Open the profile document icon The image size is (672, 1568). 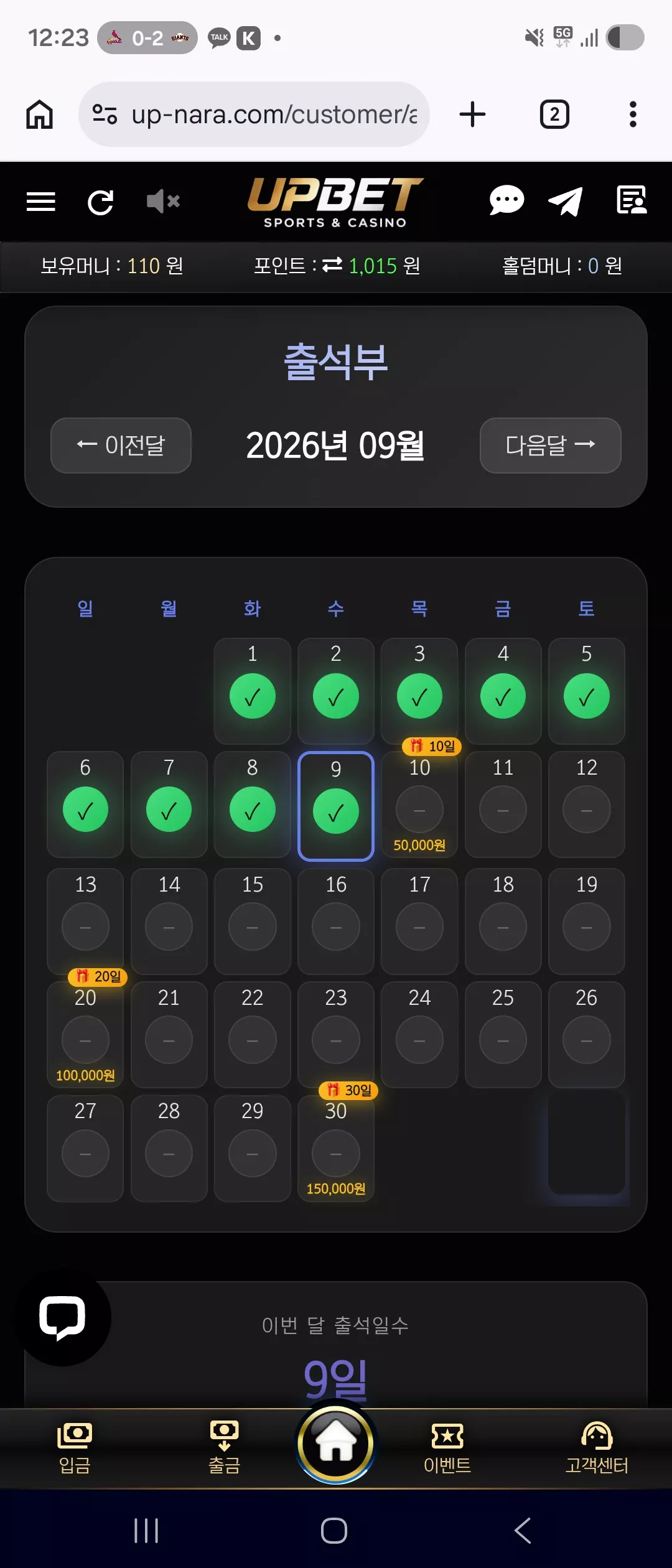(x=632, y=200)
